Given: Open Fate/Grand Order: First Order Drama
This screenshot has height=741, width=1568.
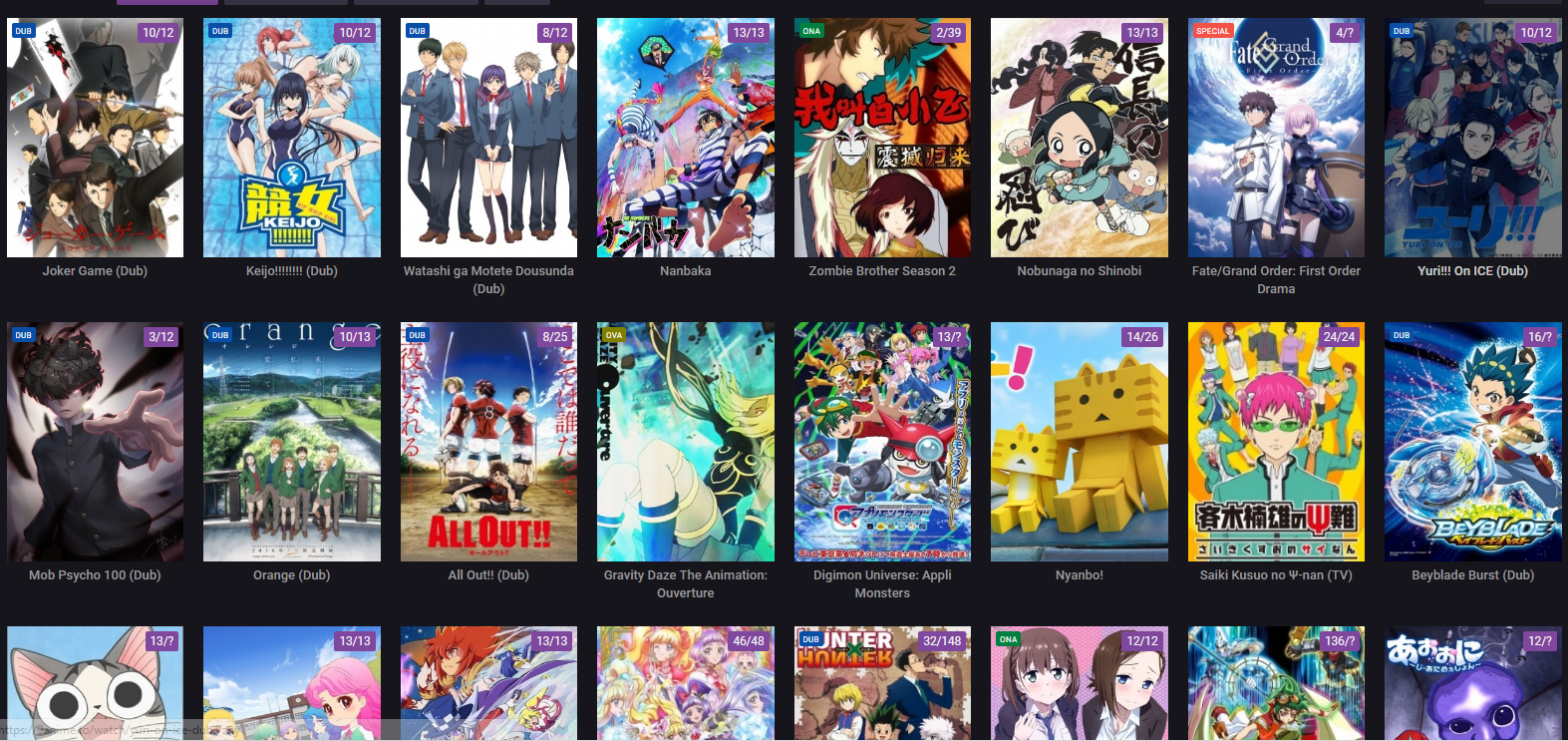Looking at the screenshot, I should coord(1276,138).
